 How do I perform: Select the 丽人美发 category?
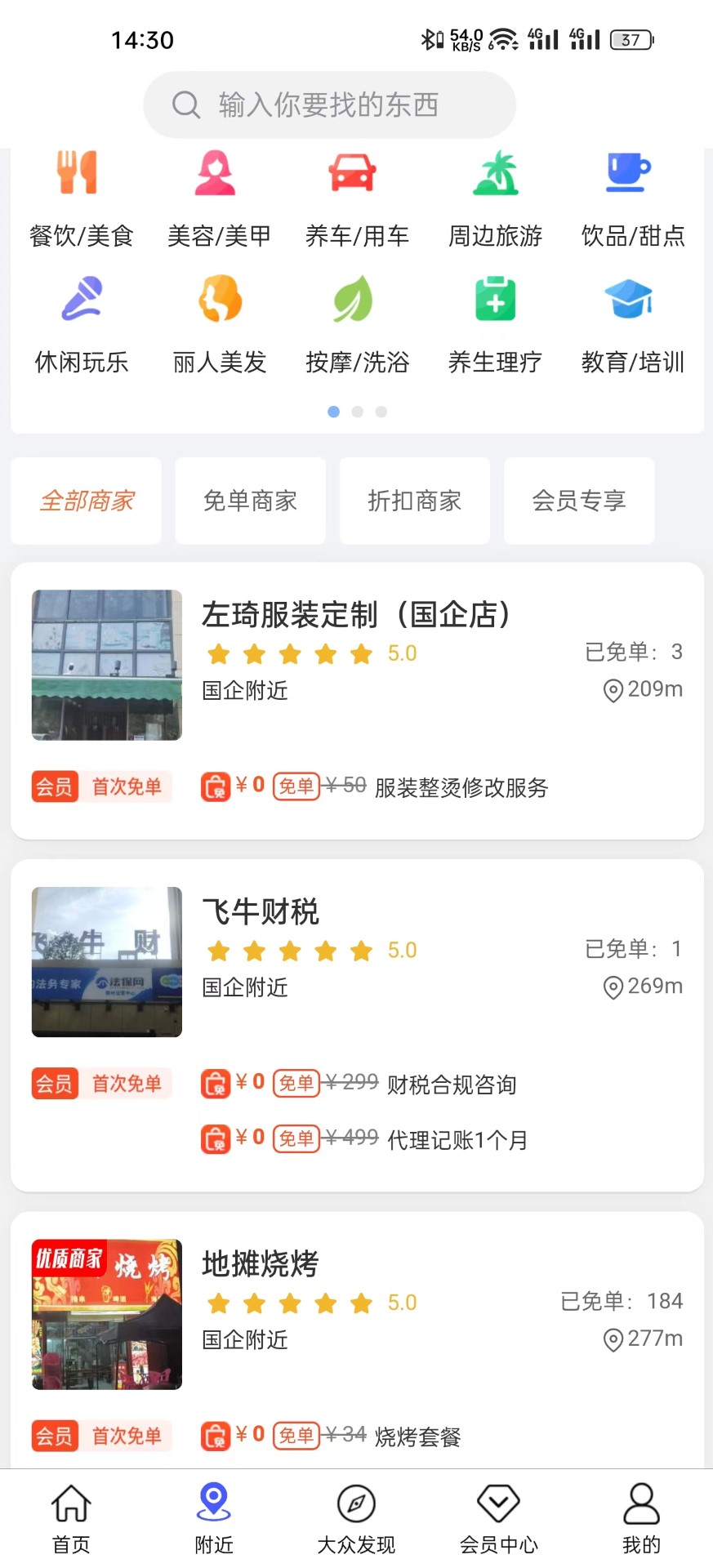219,327
